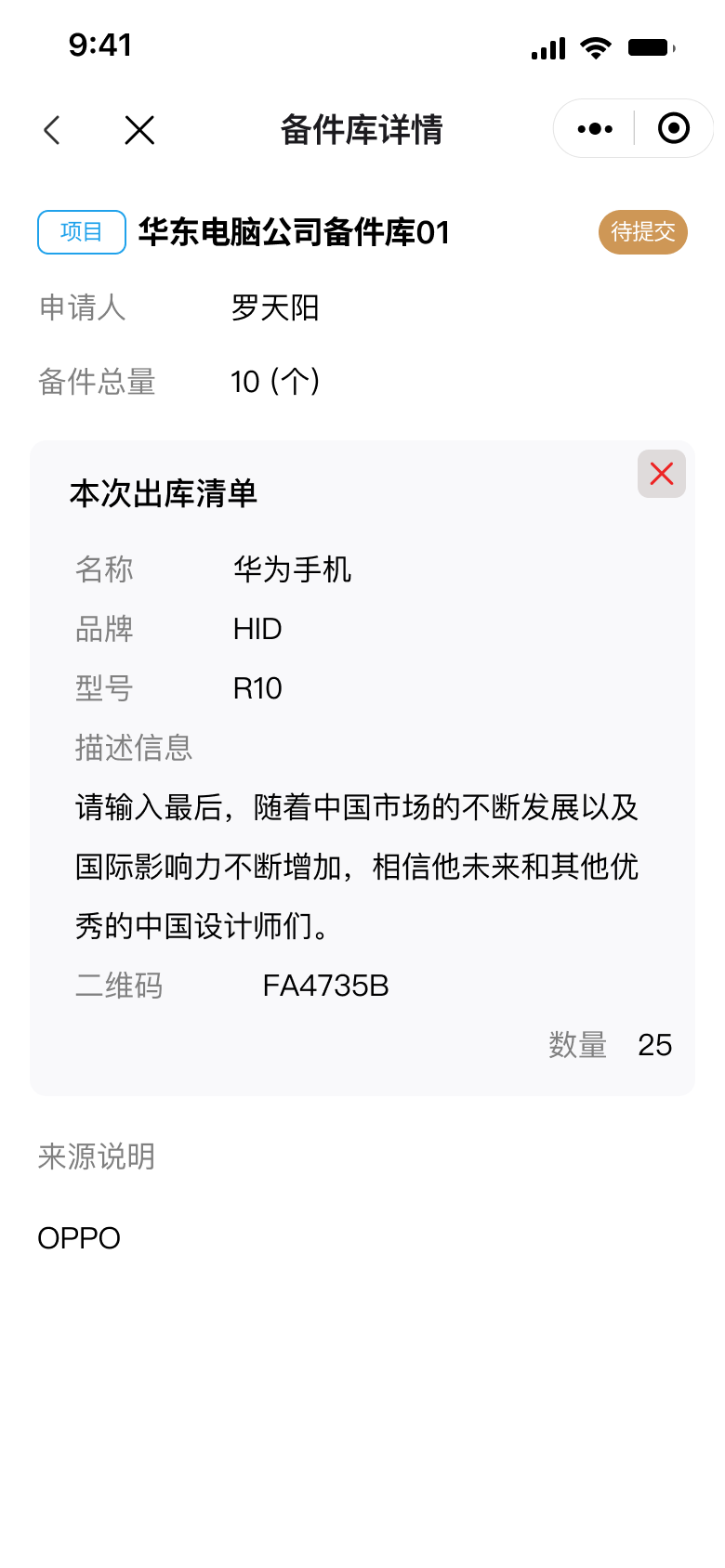
Task: Open the mini program three-dot menu
Action: coord(595,128)
